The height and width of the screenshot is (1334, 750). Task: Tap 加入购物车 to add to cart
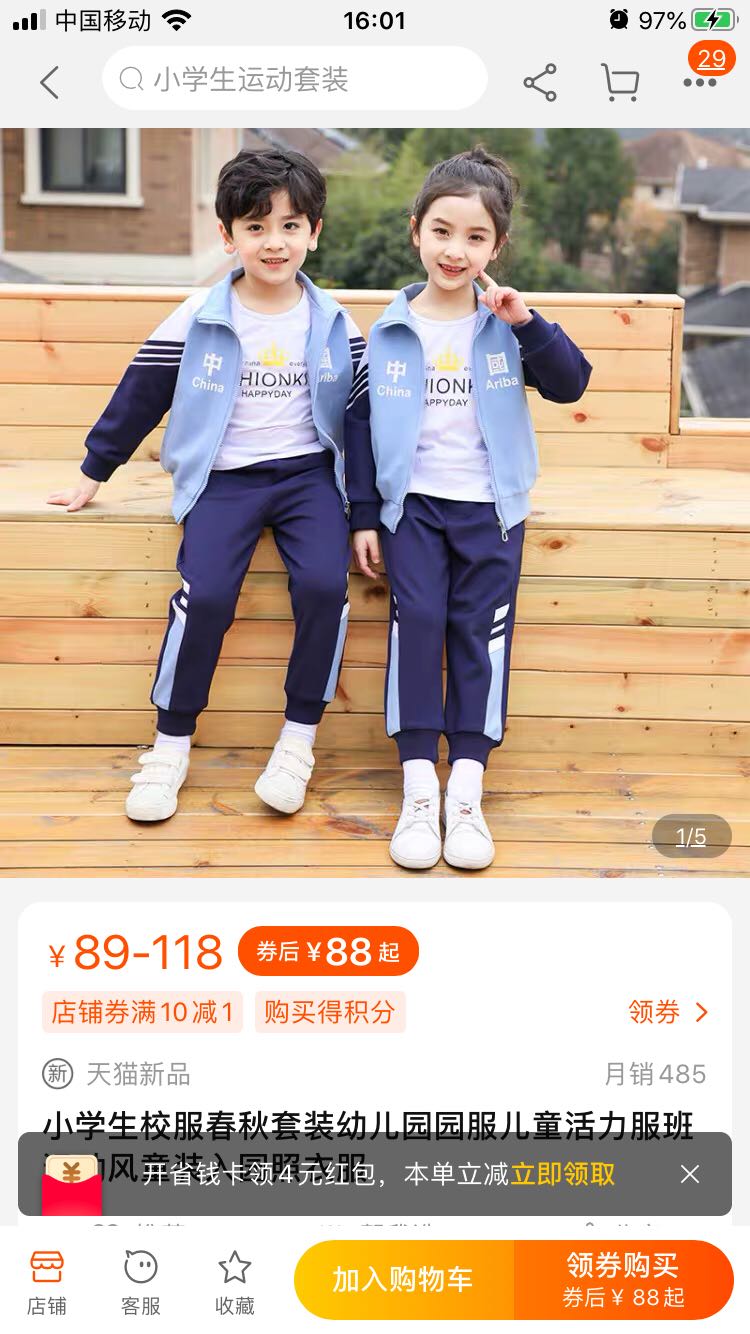point(403,1280)
